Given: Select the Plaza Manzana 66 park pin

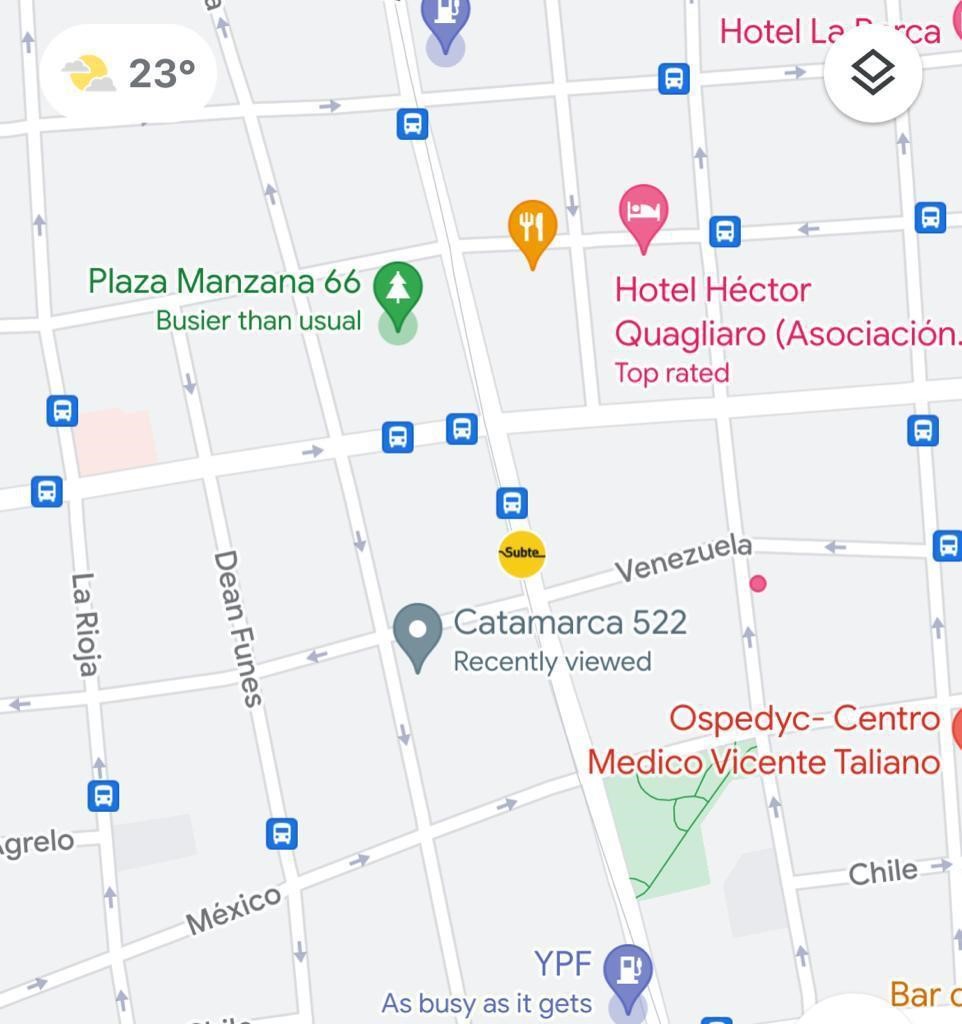Looking at the screenshot, I should click(x=398, y=290).
